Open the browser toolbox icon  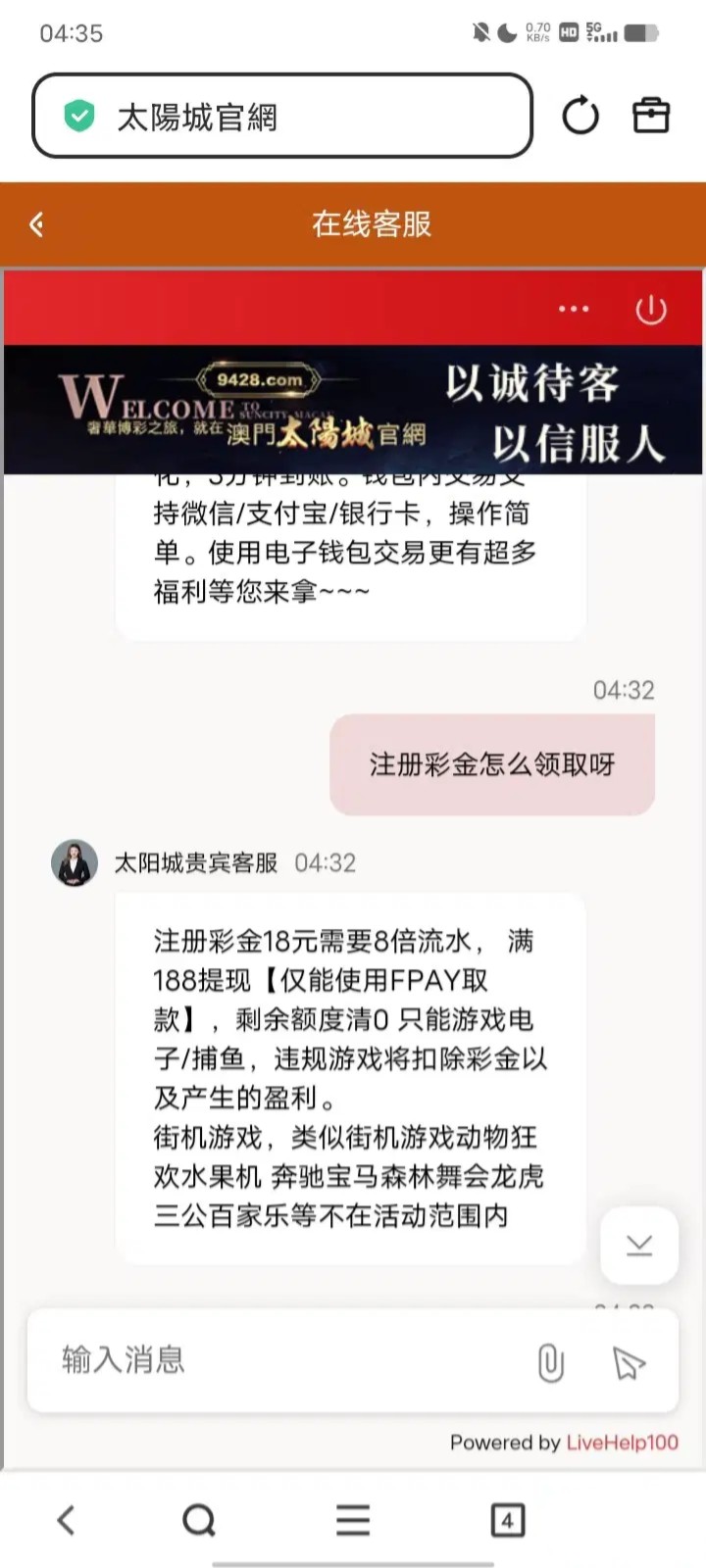(x=651, y=116)
